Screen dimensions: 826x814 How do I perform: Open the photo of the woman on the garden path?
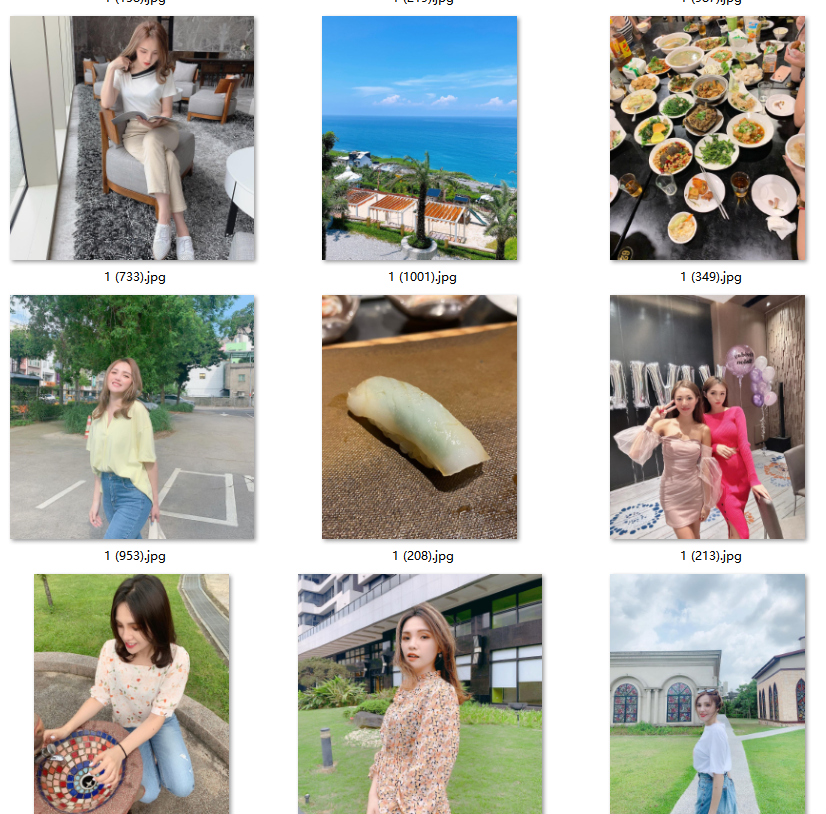[707, 693]
